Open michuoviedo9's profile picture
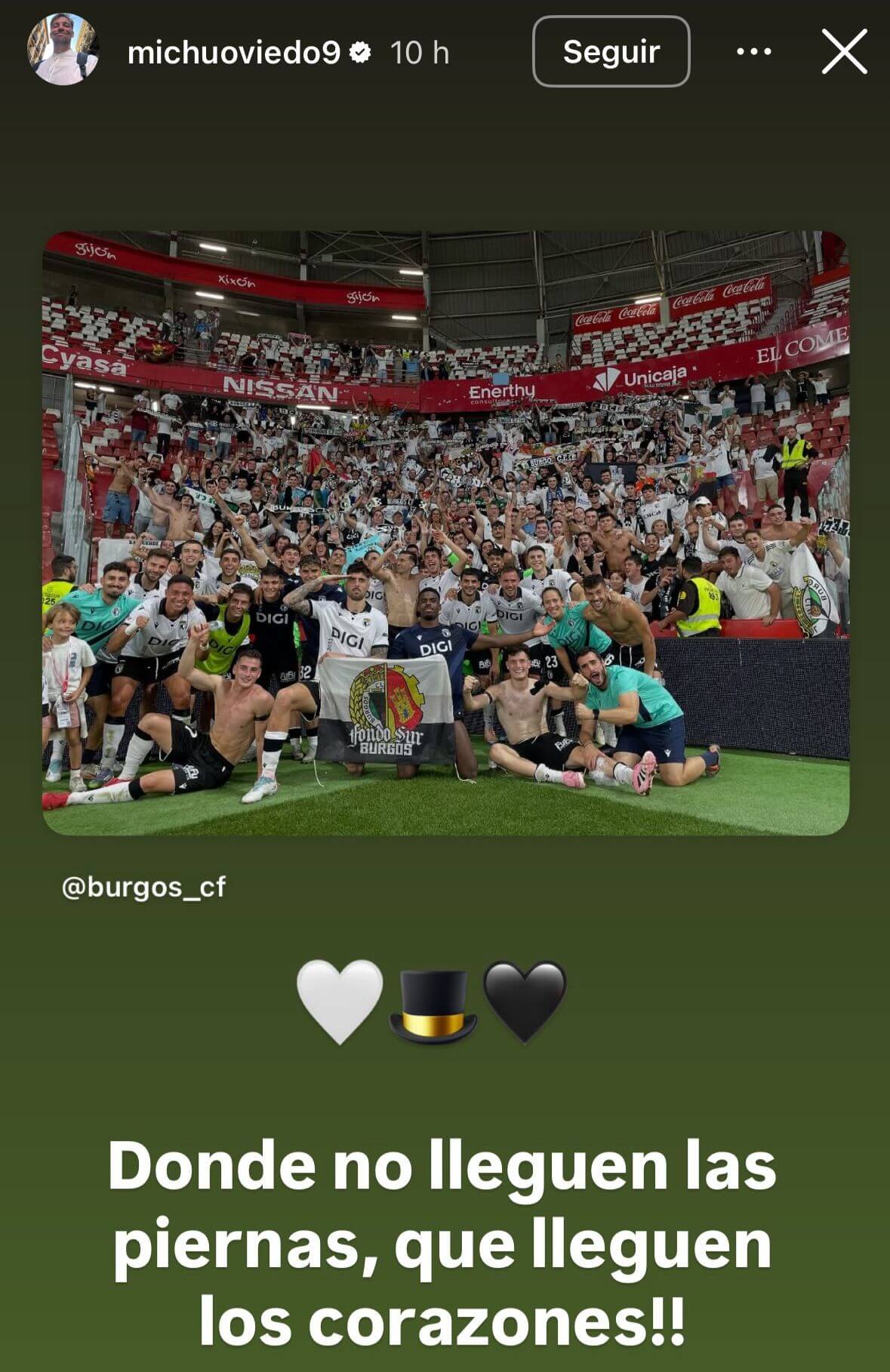This screenshot has height=1372, width=890. click(63, 51)
